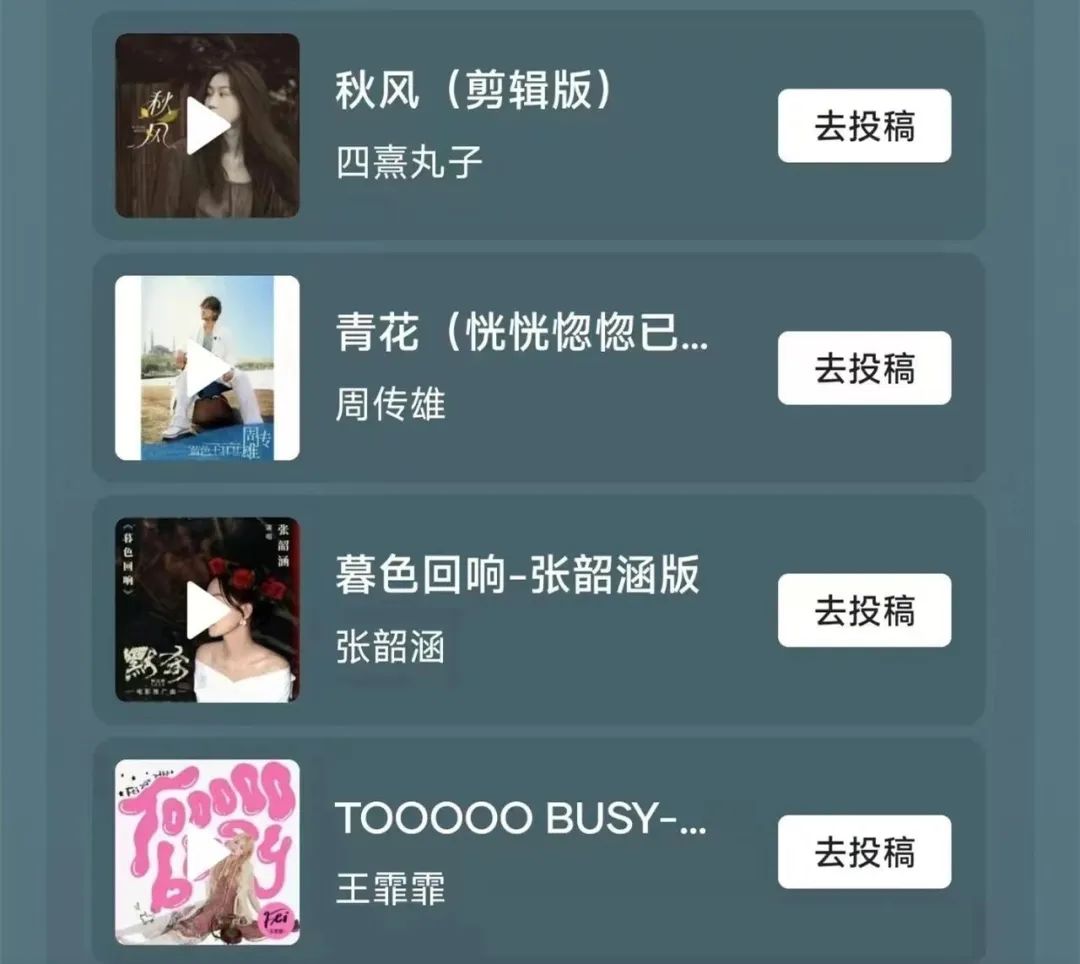Viewport: 1080px width, 964px height.
Task: Play 暮色回响-张韶涵版 preview
Action: 207,610
